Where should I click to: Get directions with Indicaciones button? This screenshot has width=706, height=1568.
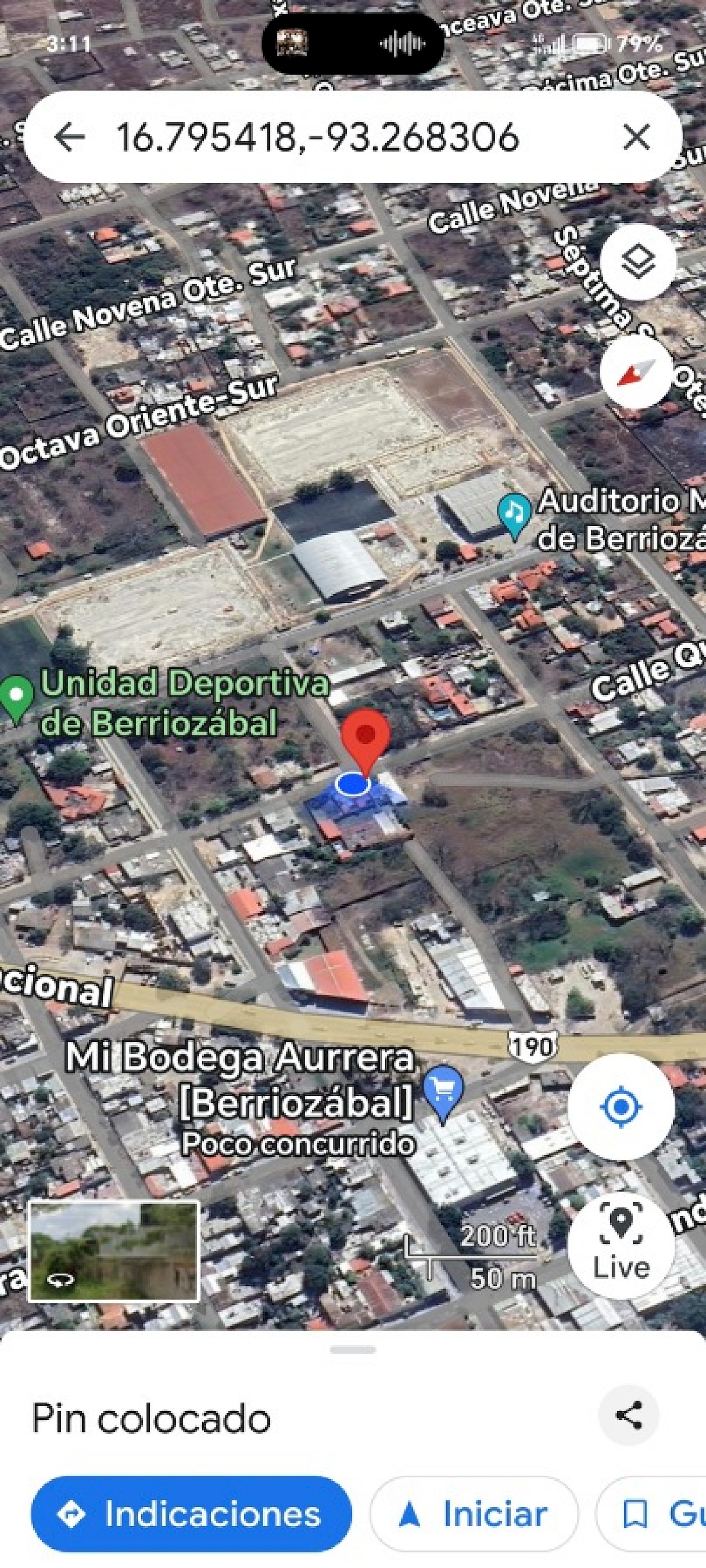click(x=191, y=1514)
